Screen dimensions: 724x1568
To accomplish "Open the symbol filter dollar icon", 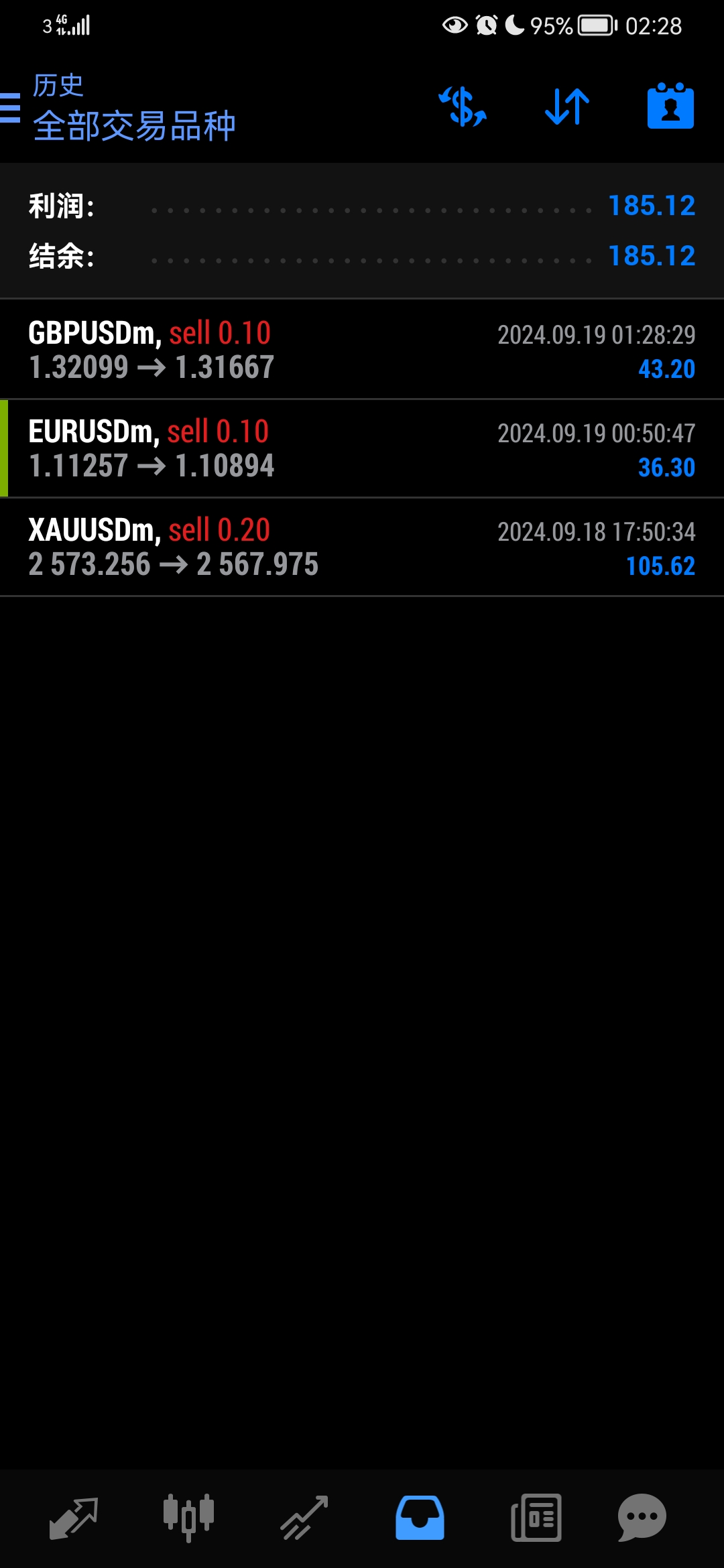I will coord(463,107).
